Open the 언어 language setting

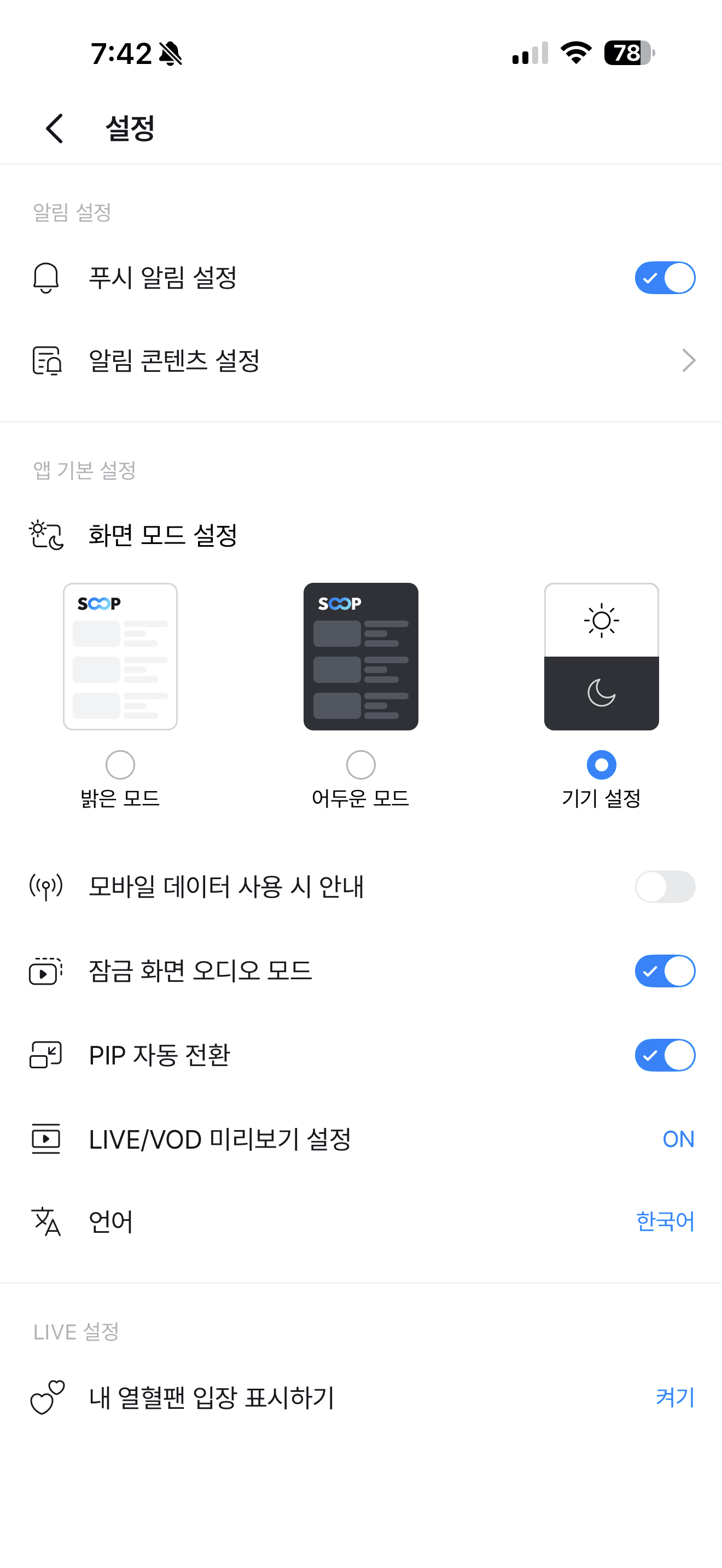pyautogui.click(x=360, y=1221)
